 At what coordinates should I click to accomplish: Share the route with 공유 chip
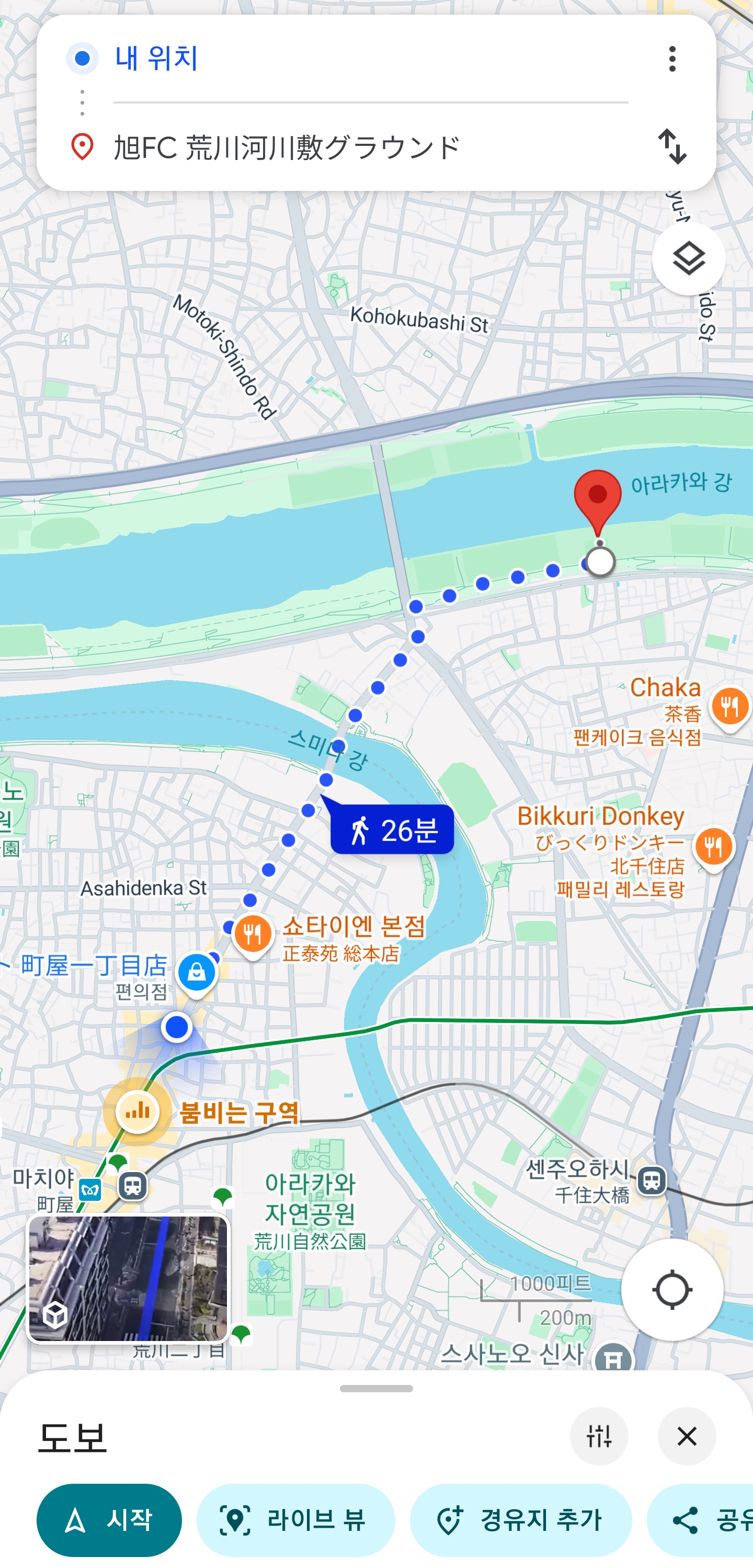click(x=706, y=1520)
